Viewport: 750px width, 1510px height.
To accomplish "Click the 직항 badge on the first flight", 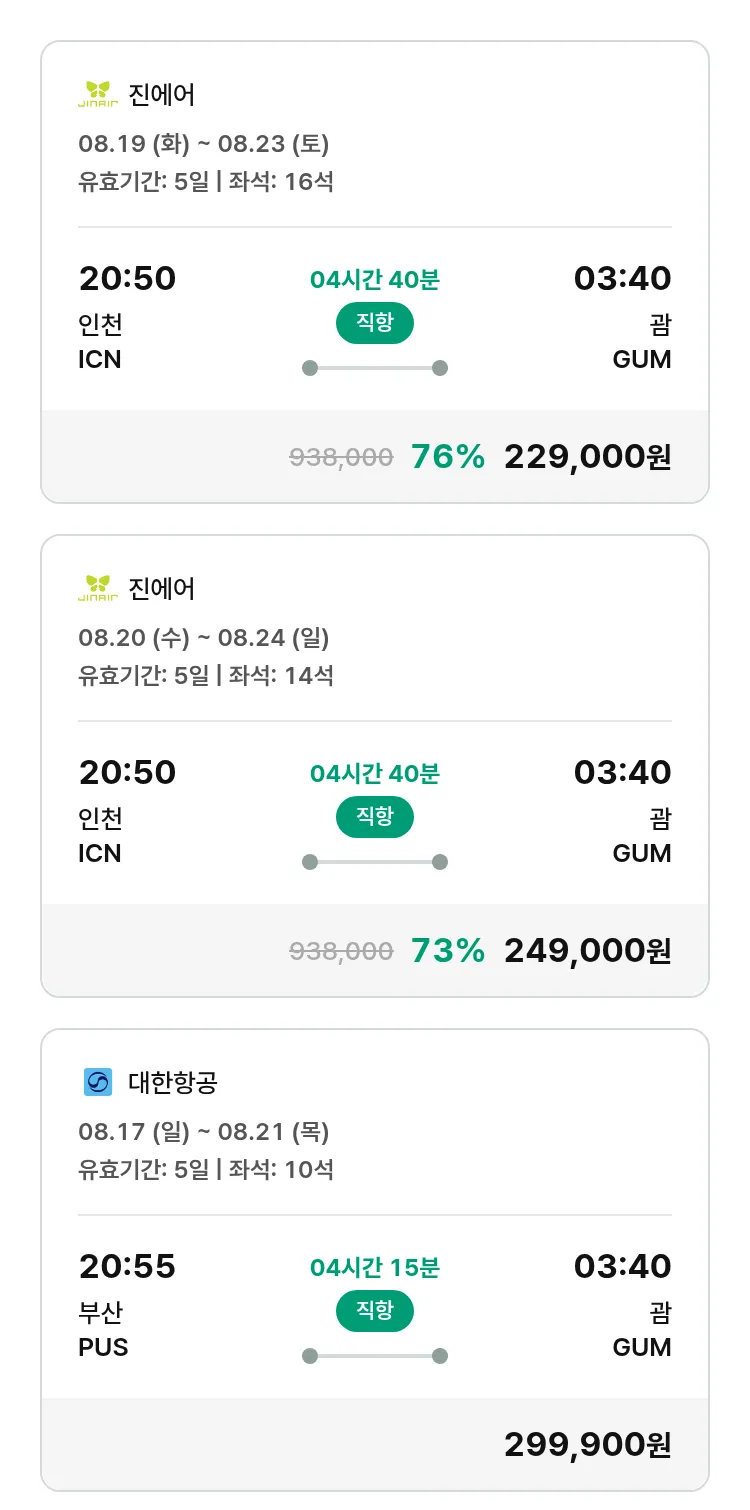I will click(374, 323).
